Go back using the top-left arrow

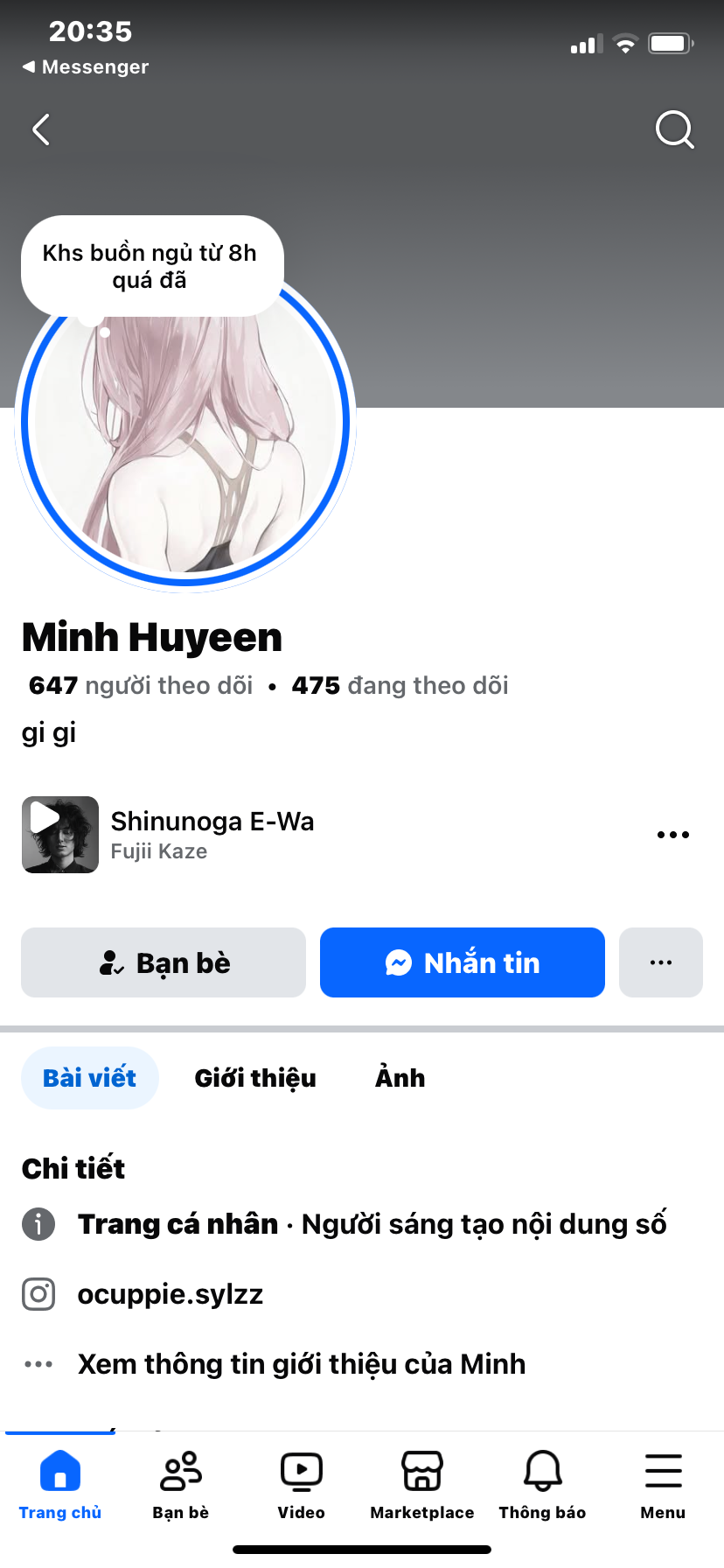tap(41, 129)
